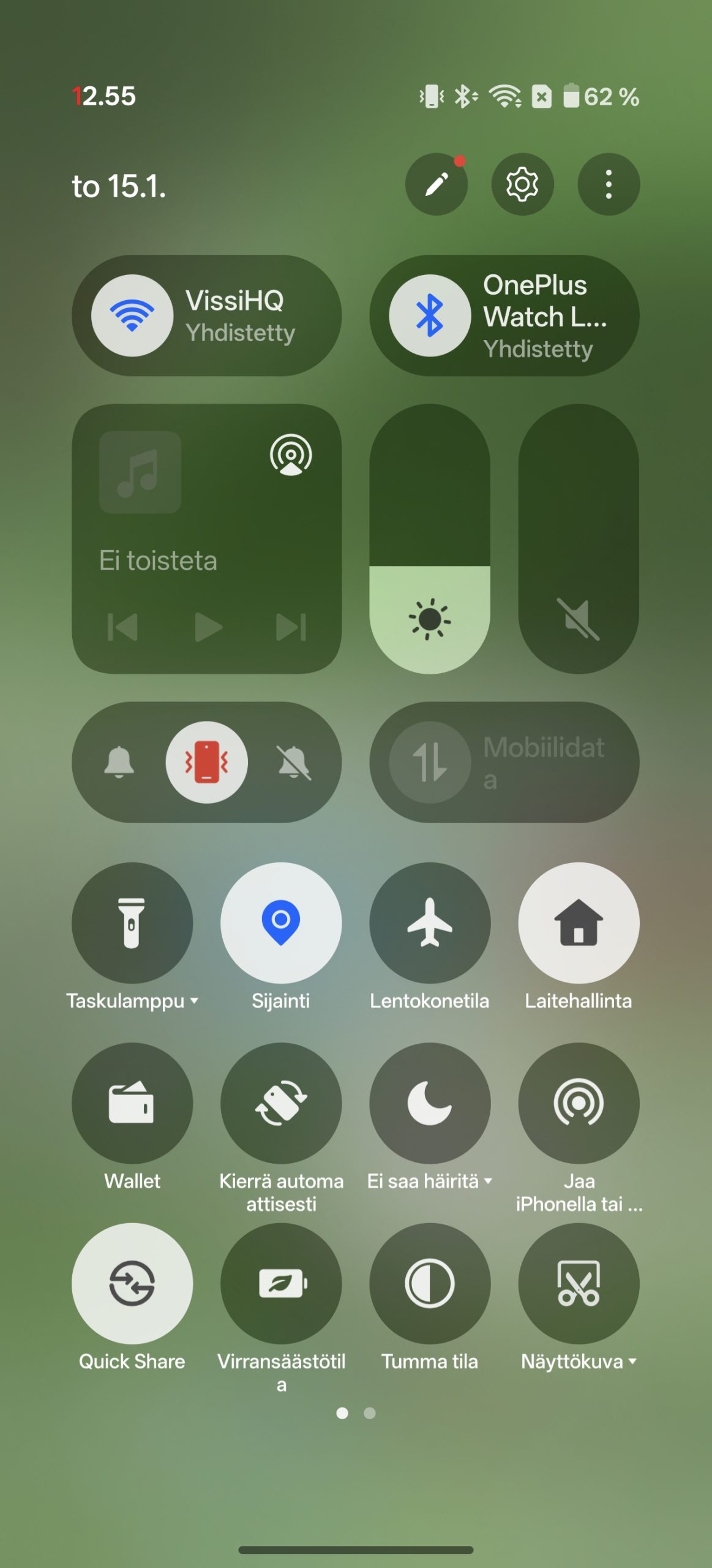
Task: Enable Kierrä automaattisesti auto-rotate
Action: pyautogui.click(x=281, y=1102)
